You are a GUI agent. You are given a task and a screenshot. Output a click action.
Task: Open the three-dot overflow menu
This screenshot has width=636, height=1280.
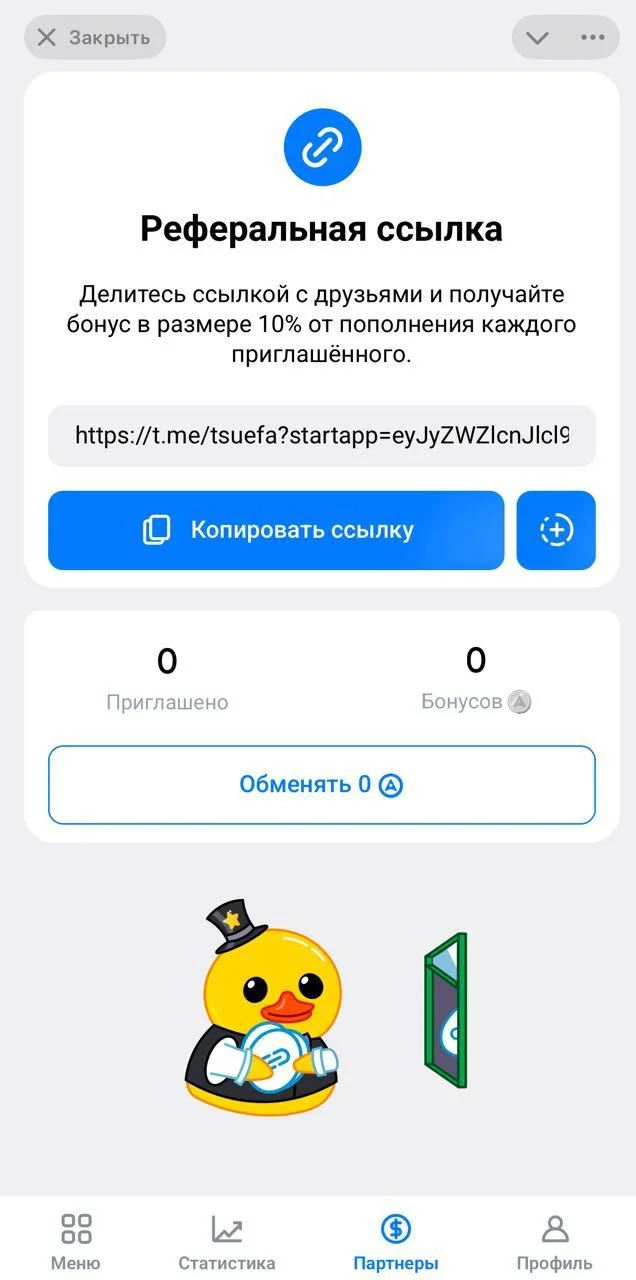point(592,38)
